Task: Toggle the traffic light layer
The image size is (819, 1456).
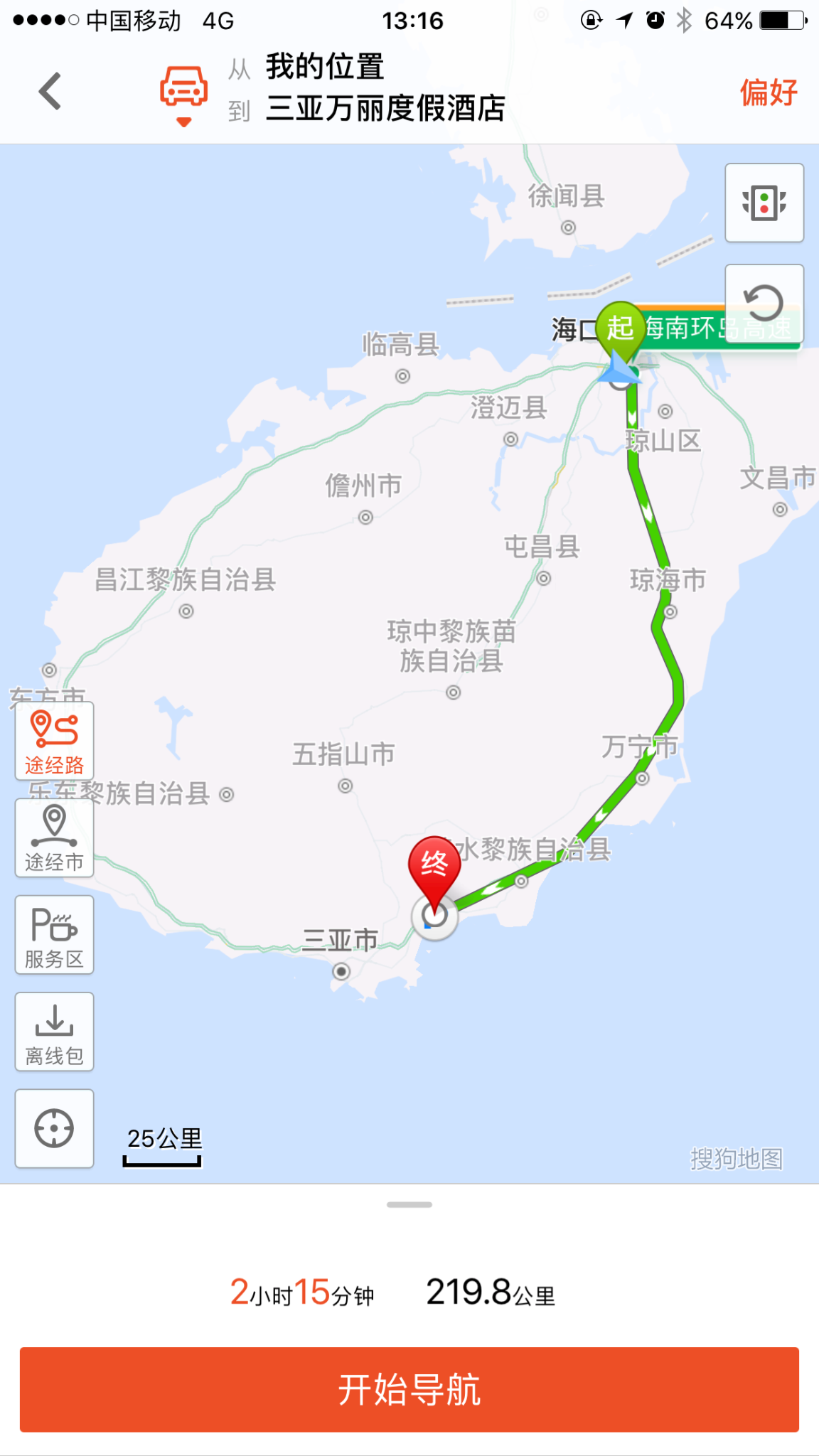Action: pyautogui.click(x=764, y=203)
